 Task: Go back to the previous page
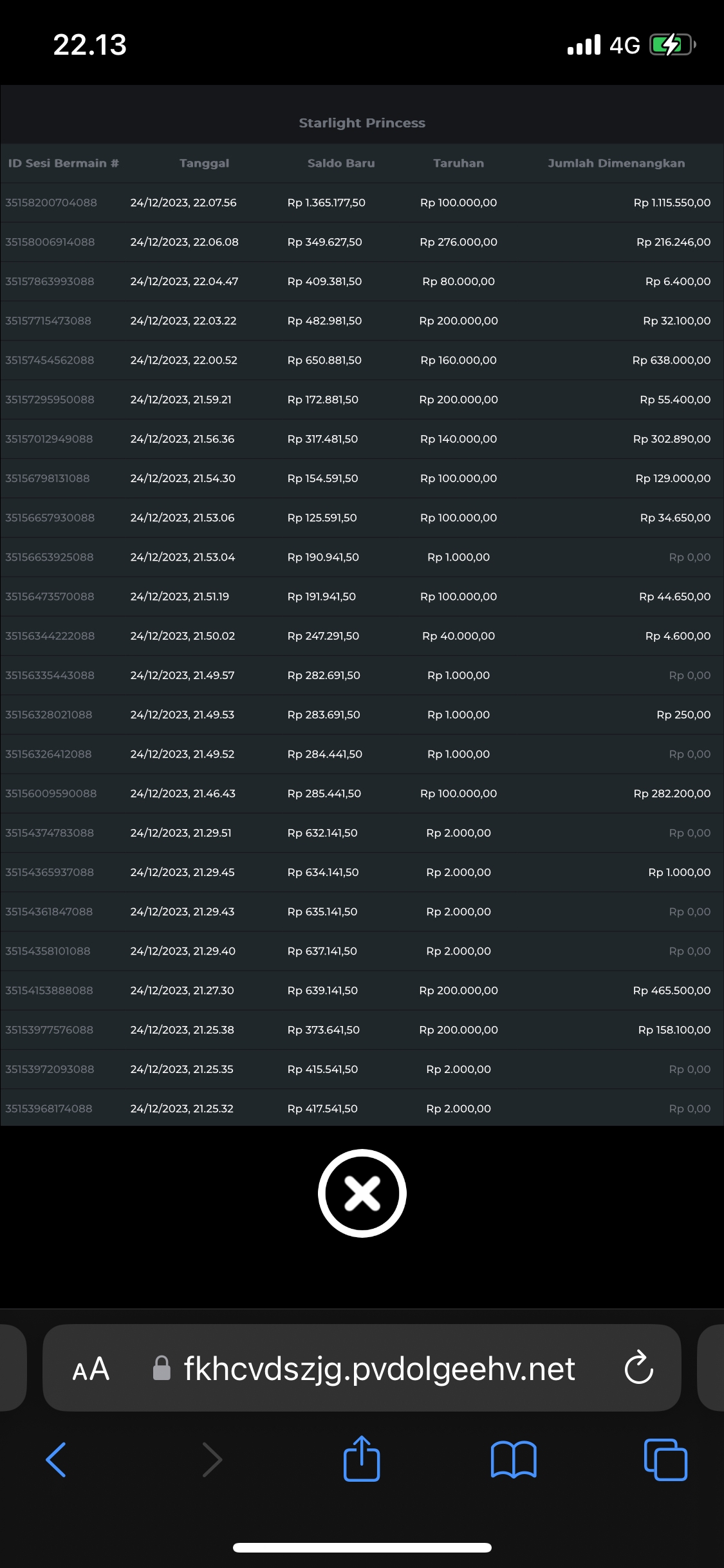(57, 1459)
